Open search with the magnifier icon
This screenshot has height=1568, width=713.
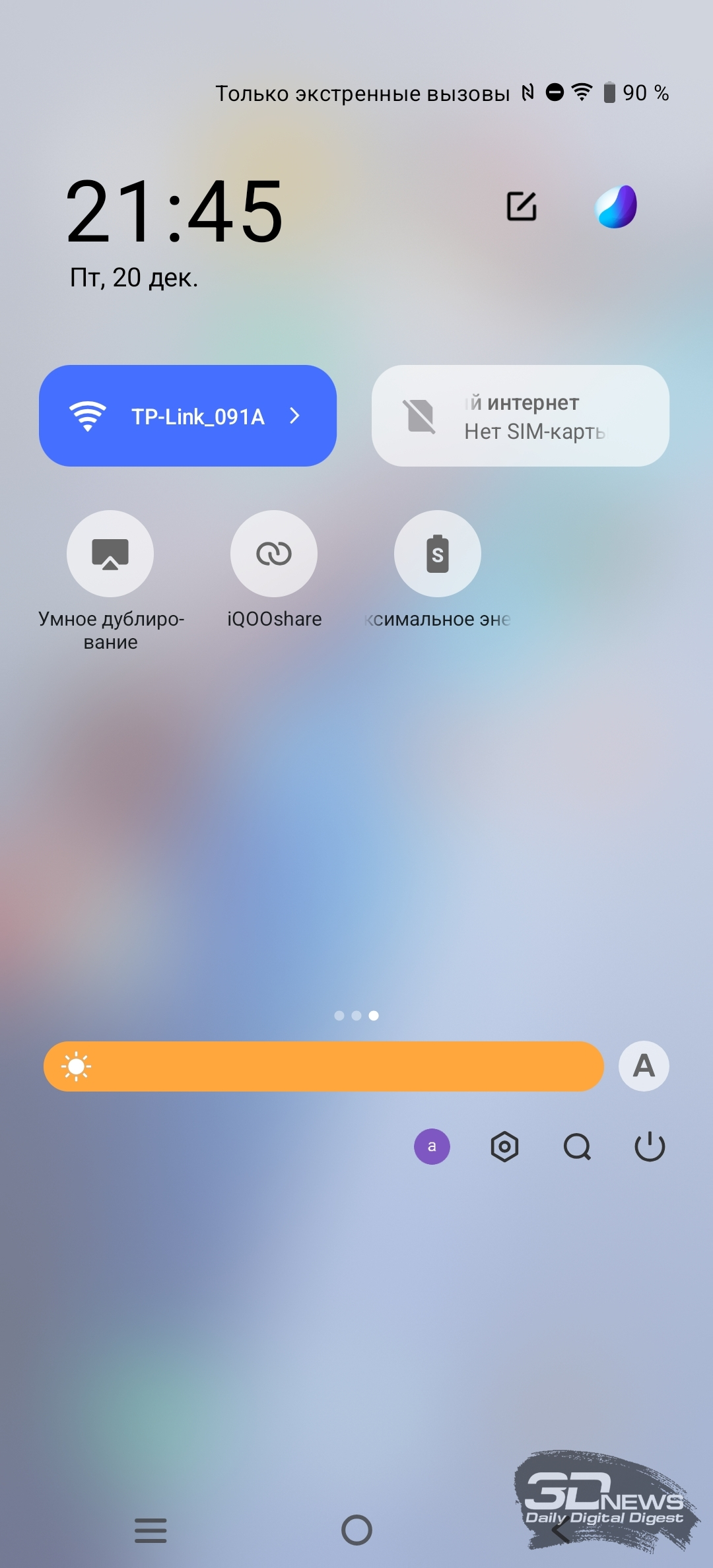point(577,1146)
